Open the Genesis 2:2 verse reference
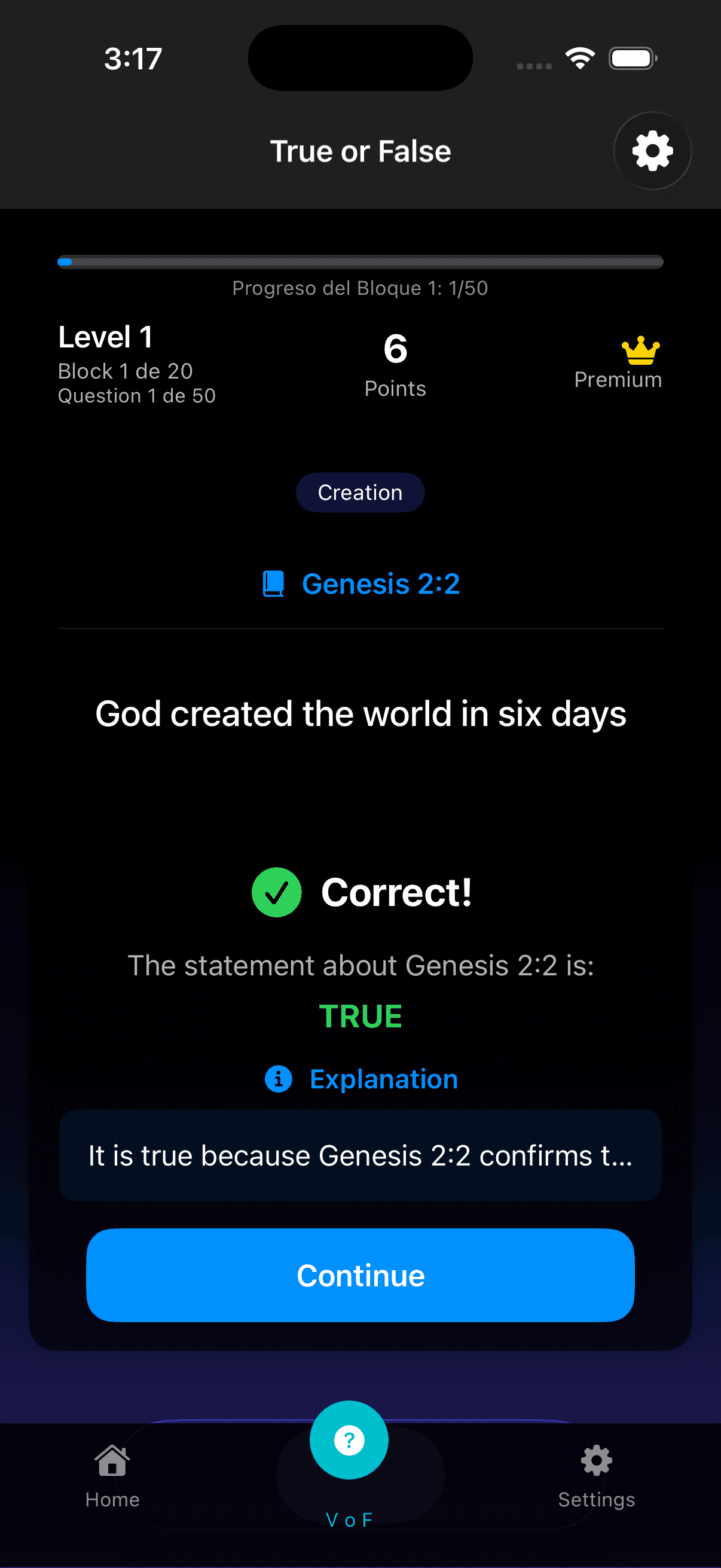This screenshot has width=721, height=1568. [361, 584]
